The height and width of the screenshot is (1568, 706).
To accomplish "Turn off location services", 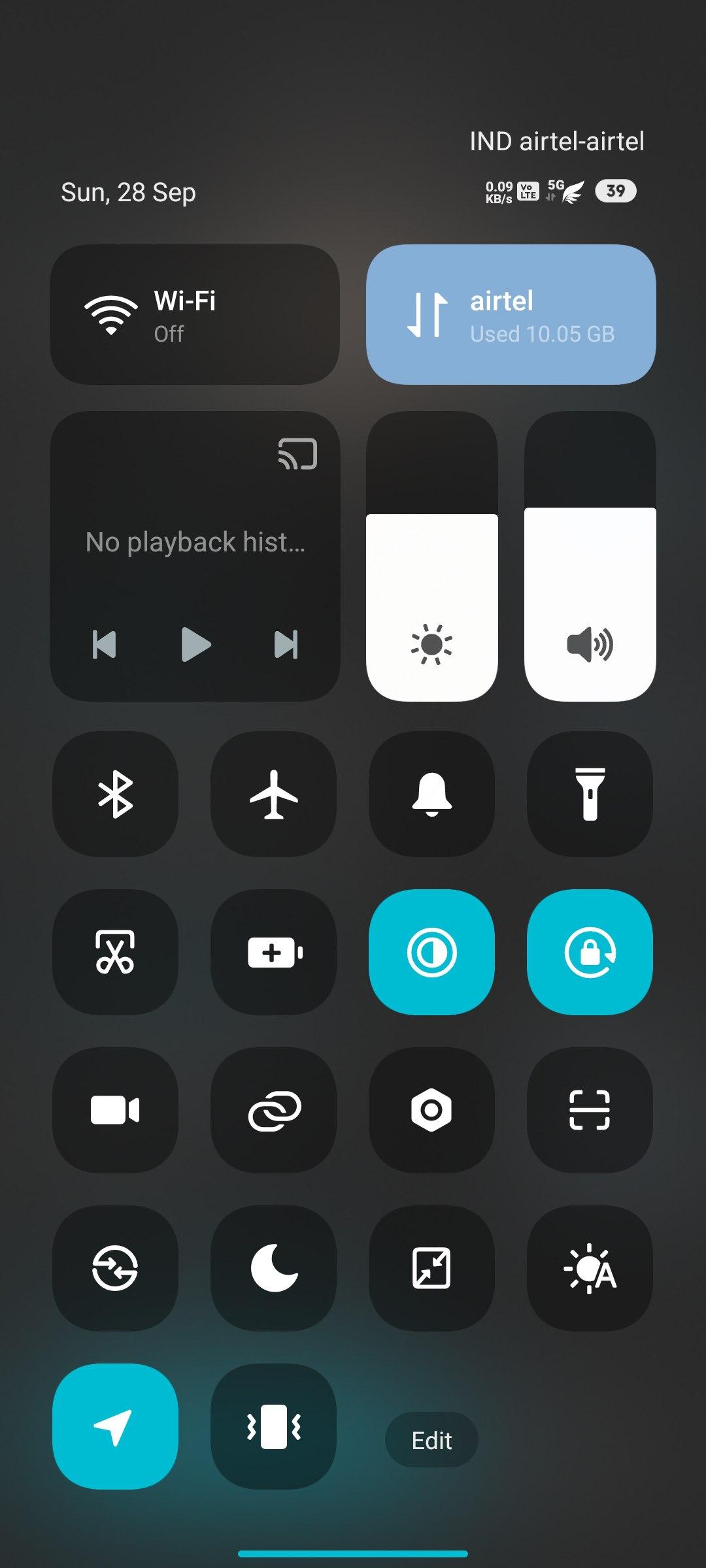I will point(115,1426).
